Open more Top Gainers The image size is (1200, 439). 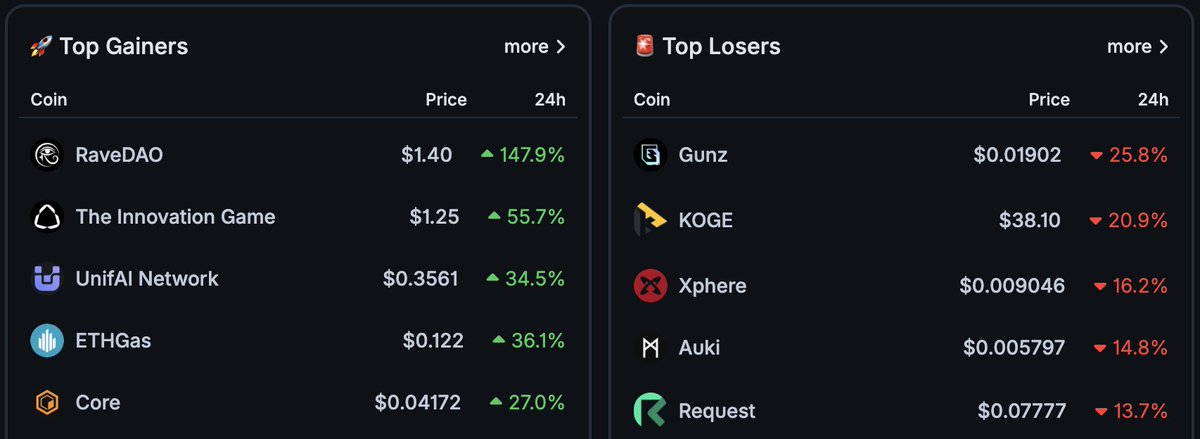[535, 47]
